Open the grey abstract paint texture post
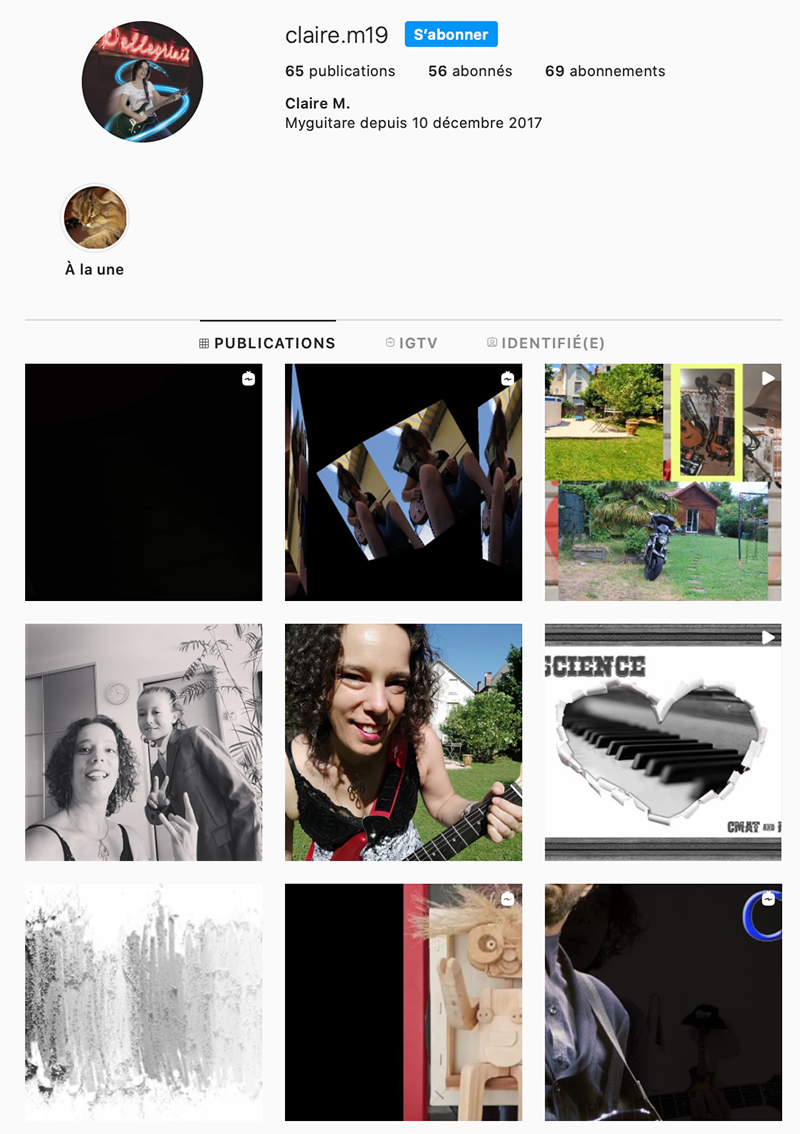800x1134 pixels. click(x=143, y=1002)
